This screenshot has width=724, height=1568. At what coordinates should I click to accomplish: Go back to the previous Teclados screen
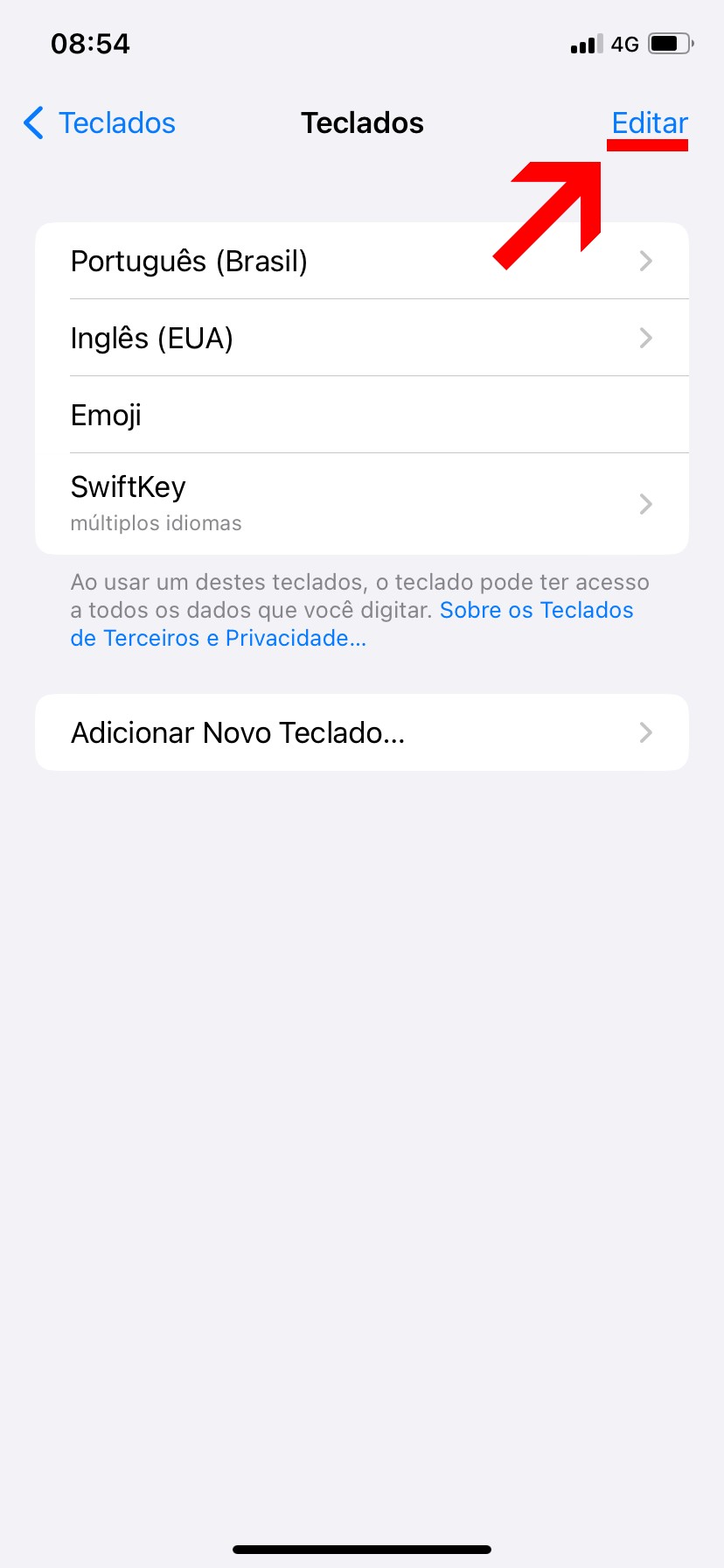click(100, 123)
